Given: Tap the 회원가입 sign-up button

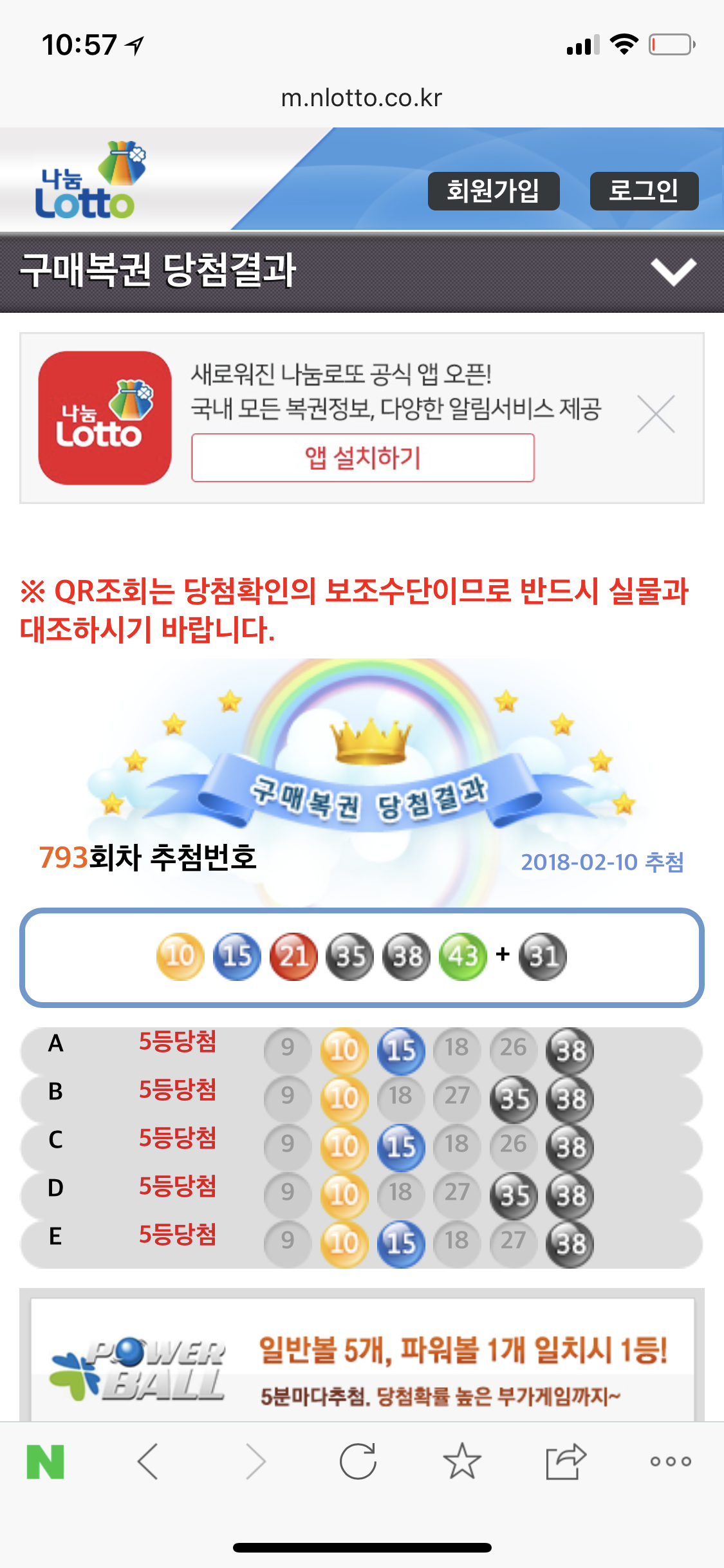Looking at the screenshot, I should click(x=494, y=191).
